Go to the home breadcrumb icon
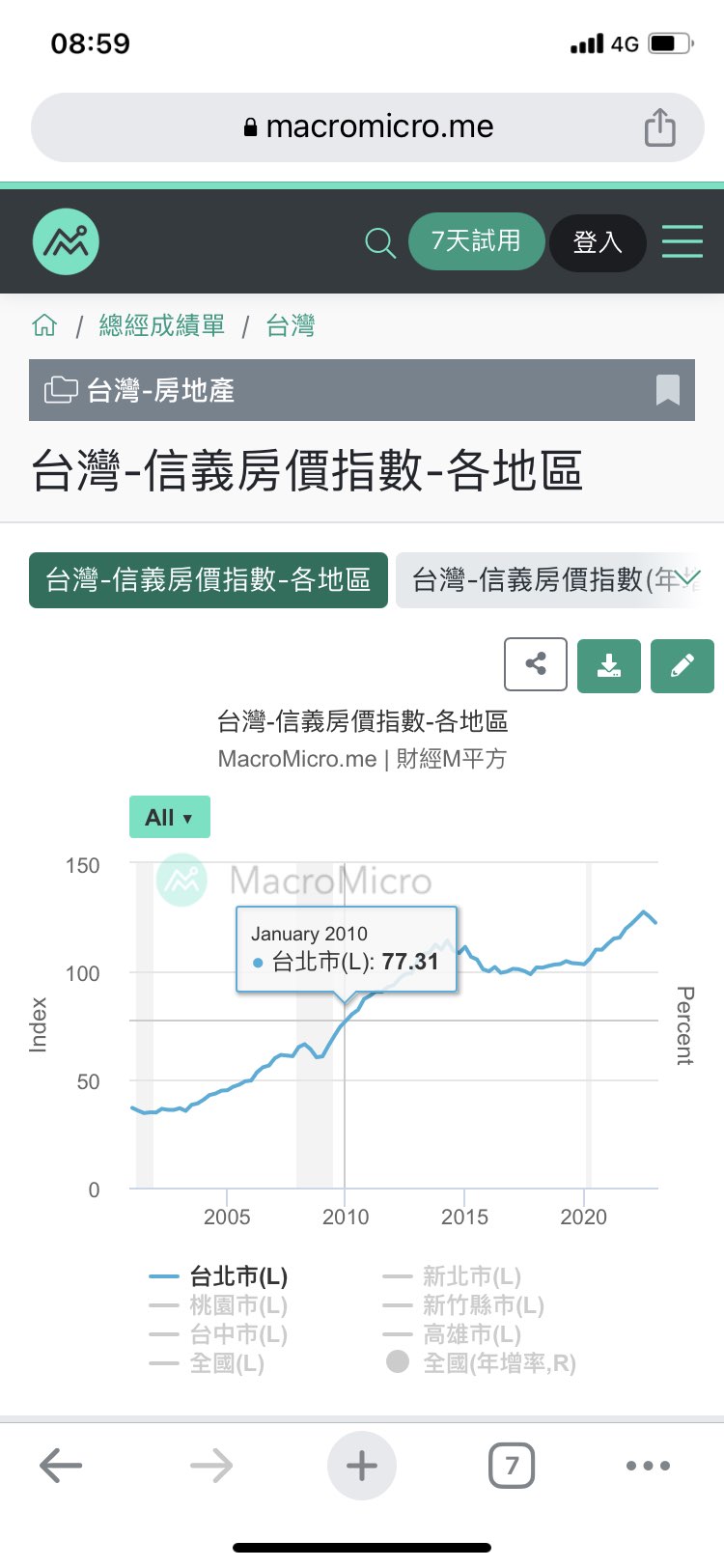 point(44,325)
